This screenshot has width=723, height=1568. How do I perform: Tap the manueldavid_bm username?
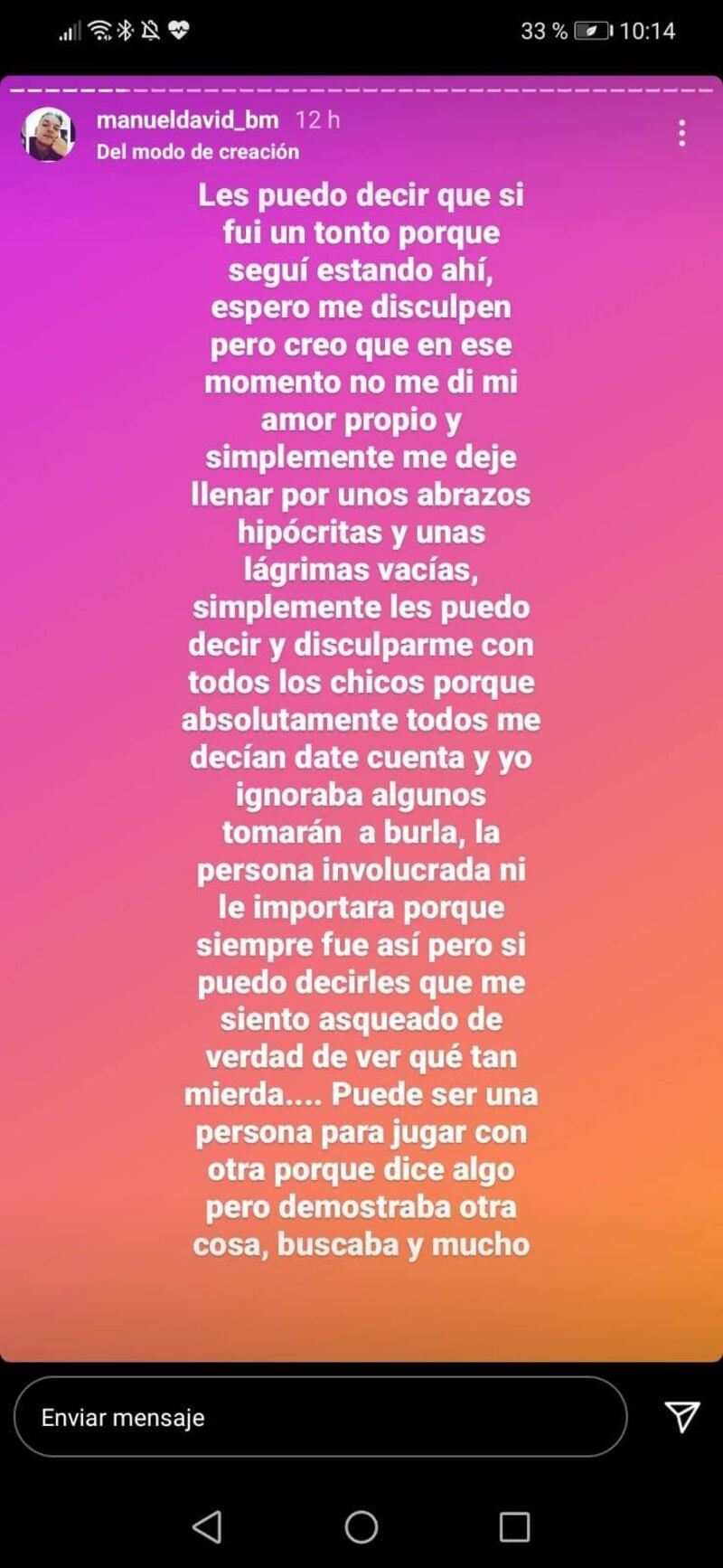[x=187, y=119]
